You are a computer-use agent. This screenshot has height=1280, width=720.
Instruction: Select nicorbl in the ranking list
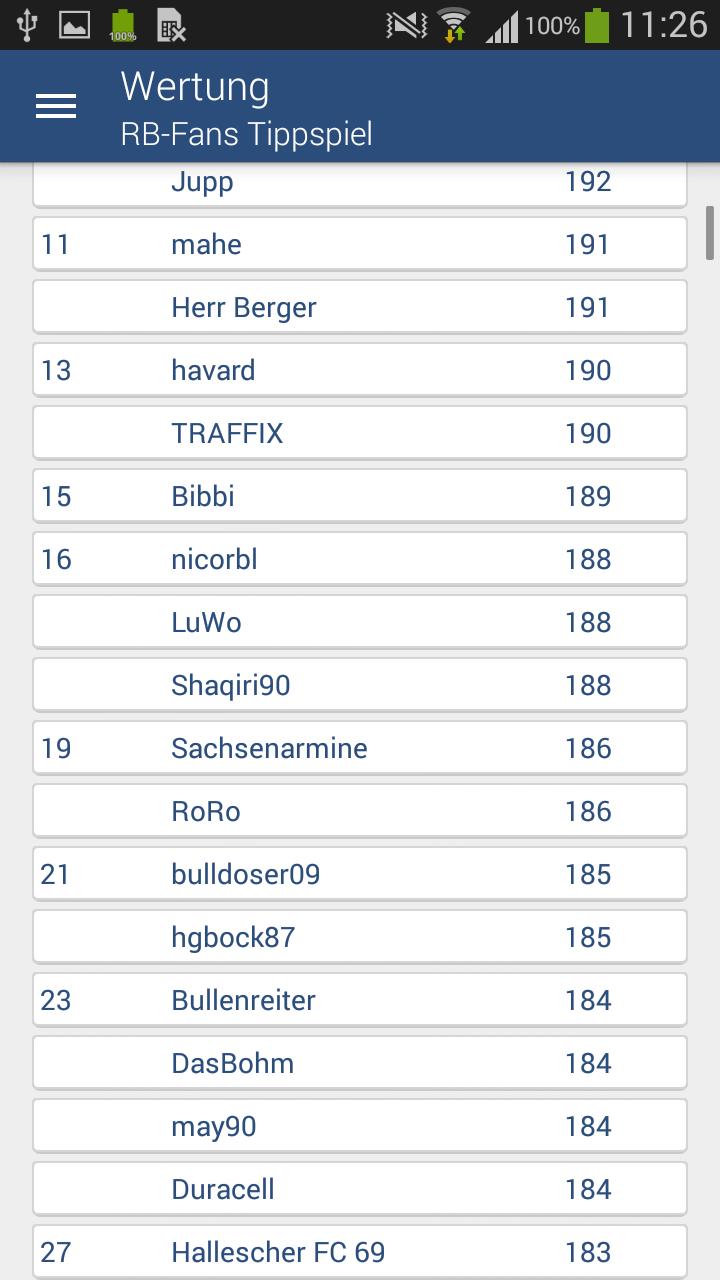point(360,559)
